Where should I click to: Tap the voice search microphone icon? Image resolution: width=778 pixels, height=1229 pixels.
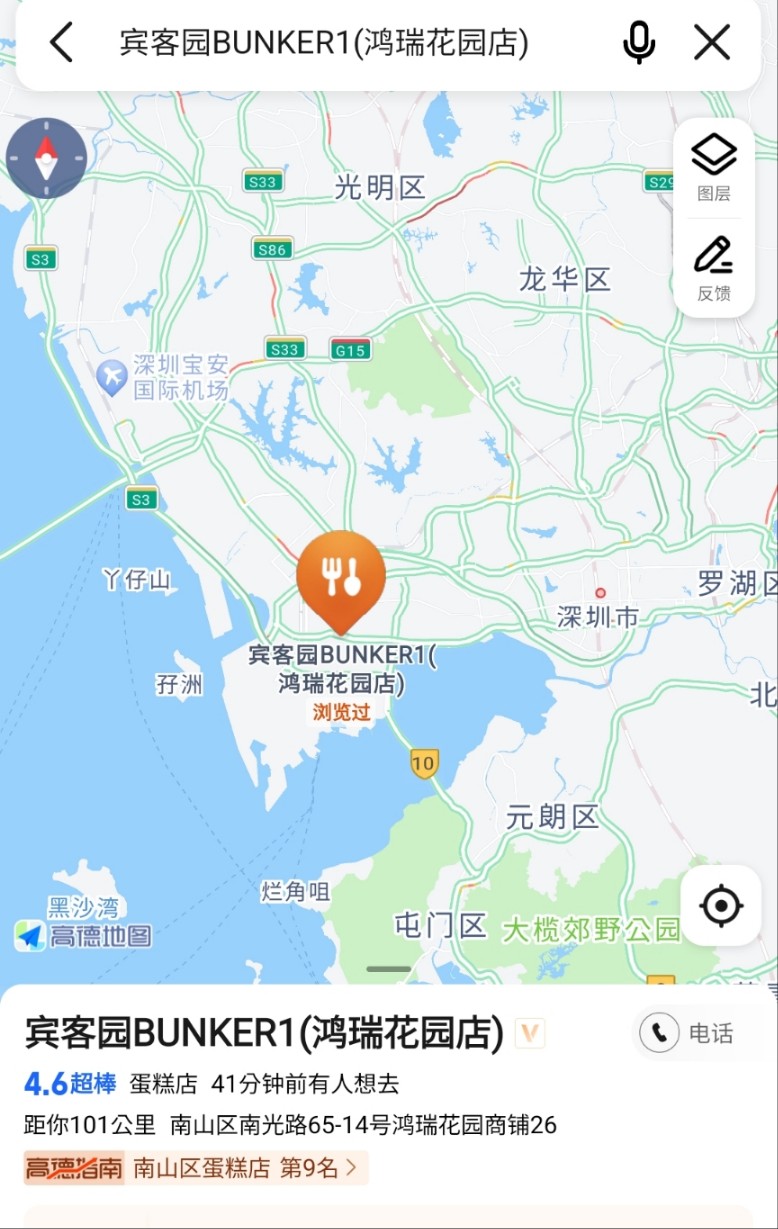pos(638,42)
